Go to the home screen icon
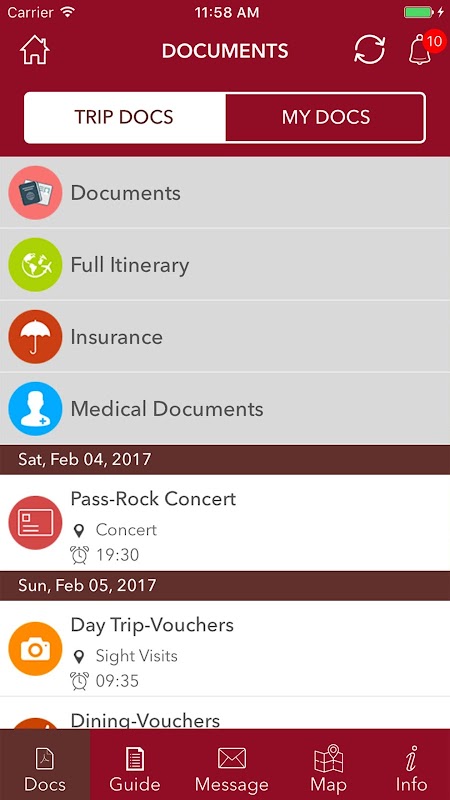Viewport: 450px width, 800px height. tap(35, 51)
